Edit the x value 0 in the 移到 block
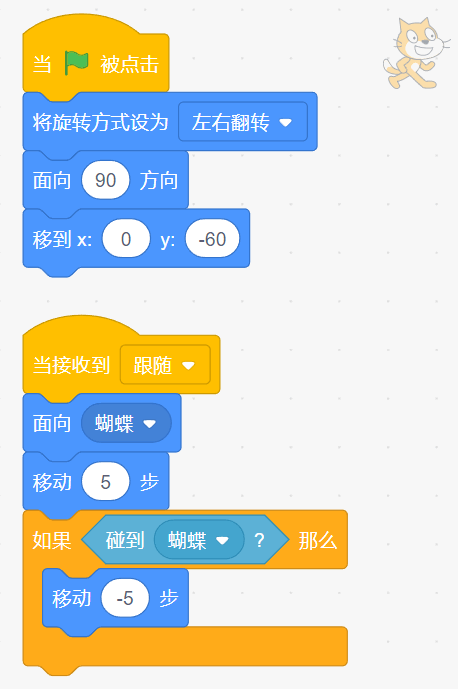458x689 pixels. click(126, 239)
